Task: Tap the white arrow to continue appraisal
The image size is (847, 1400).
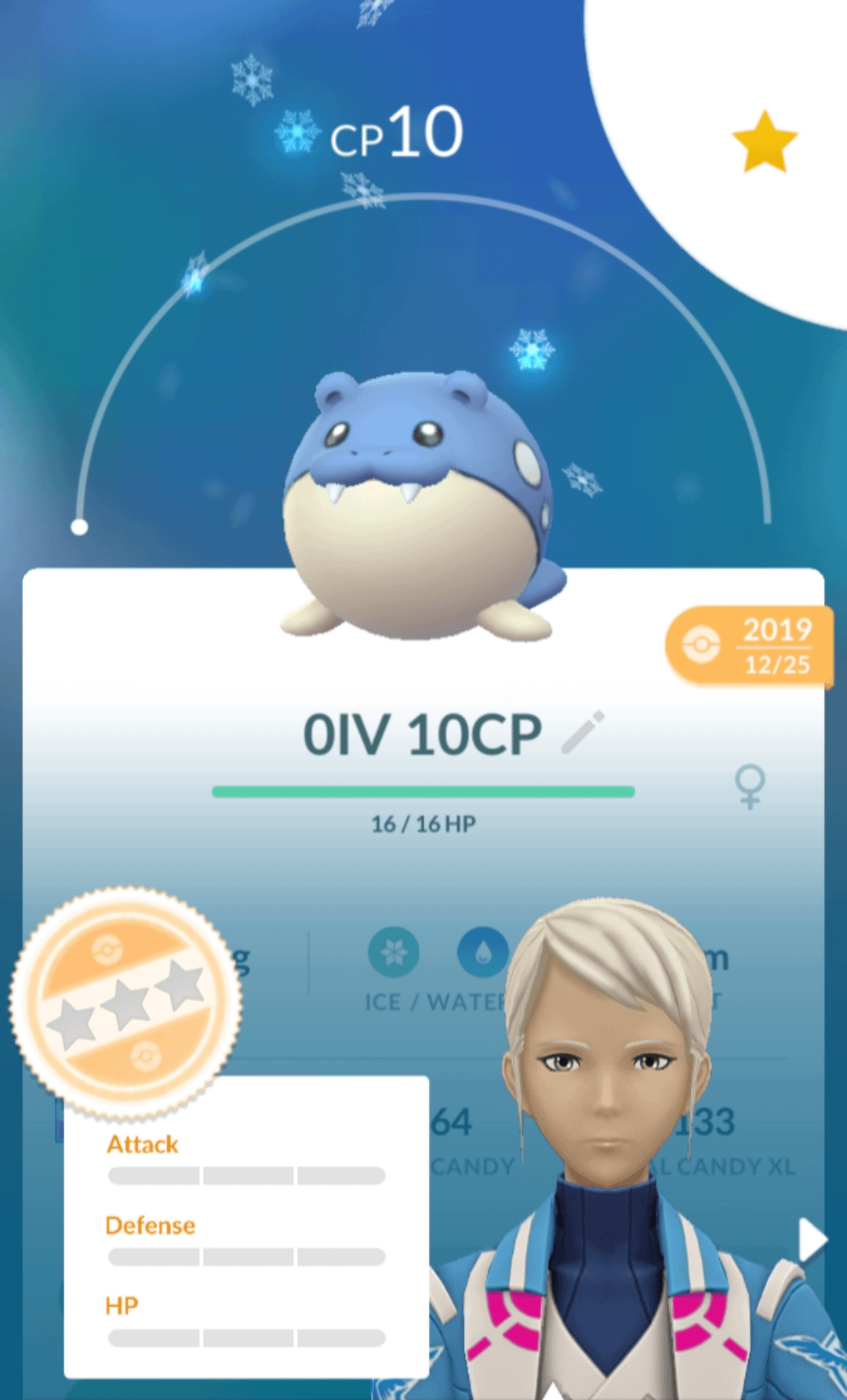Action: coord(812,1241)
